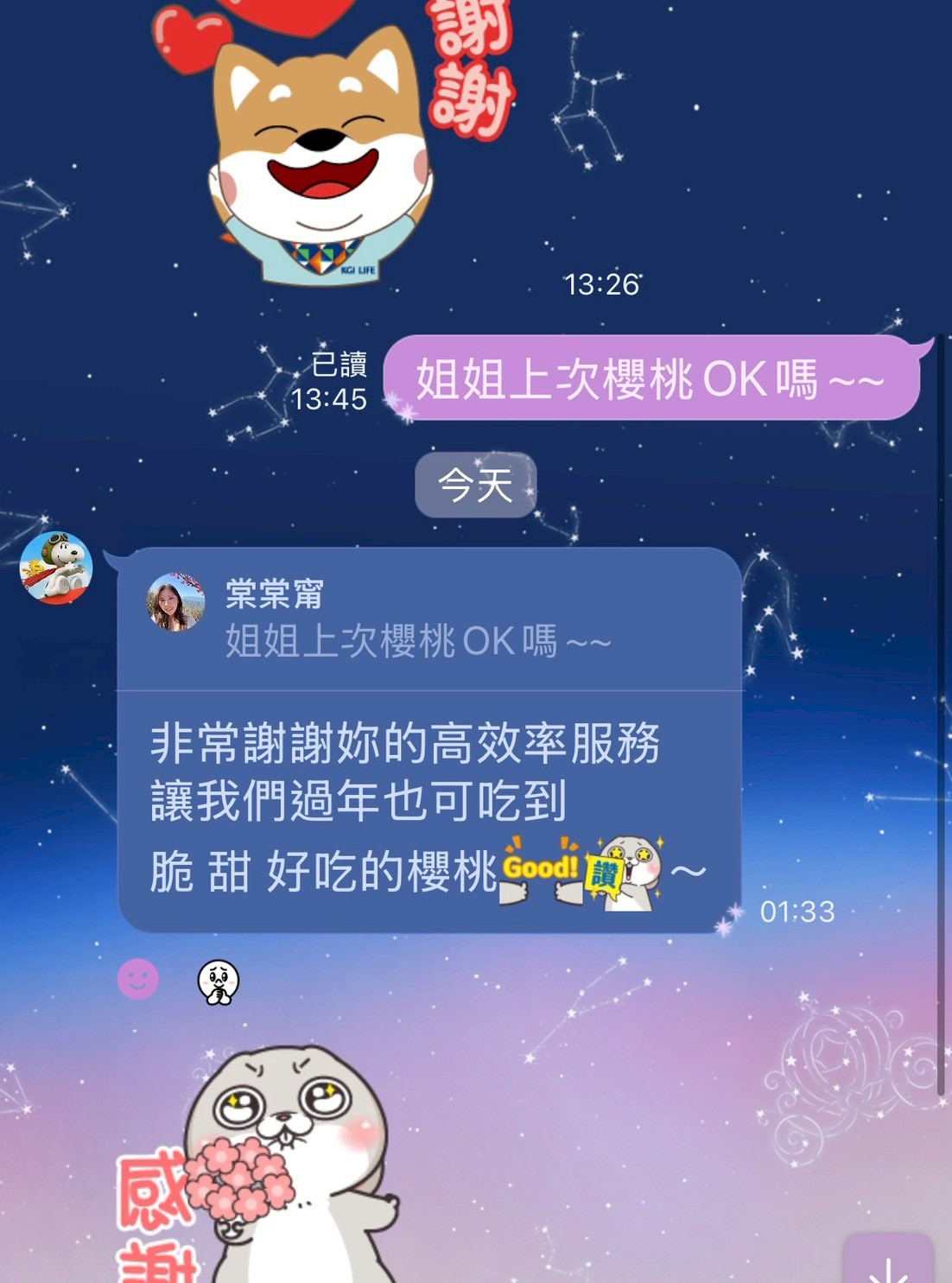Add a reaction with the smiley face

pos(138,980)
